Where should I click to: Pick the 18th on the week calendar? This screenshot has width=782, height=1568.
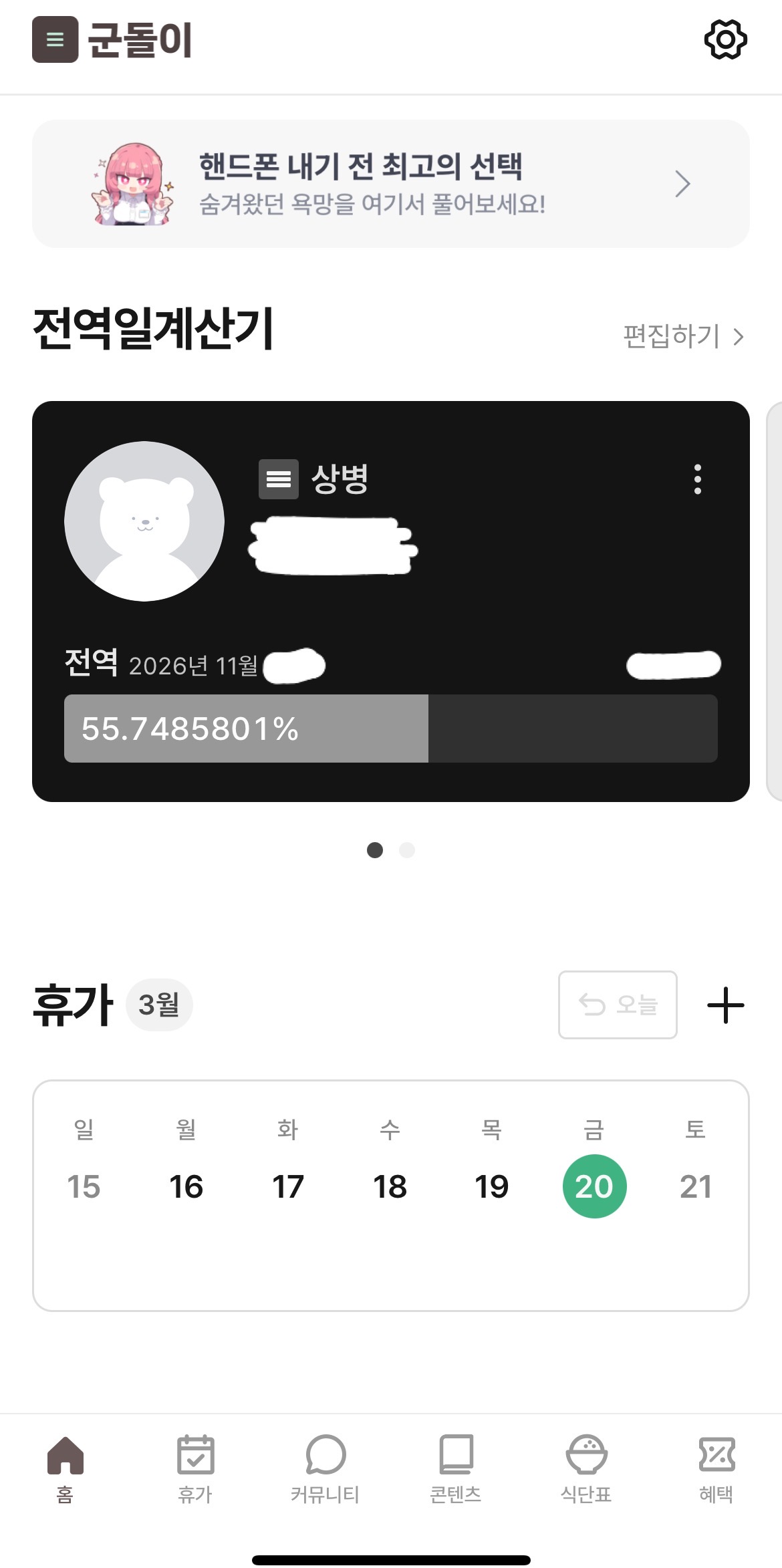coord(390,1186)
